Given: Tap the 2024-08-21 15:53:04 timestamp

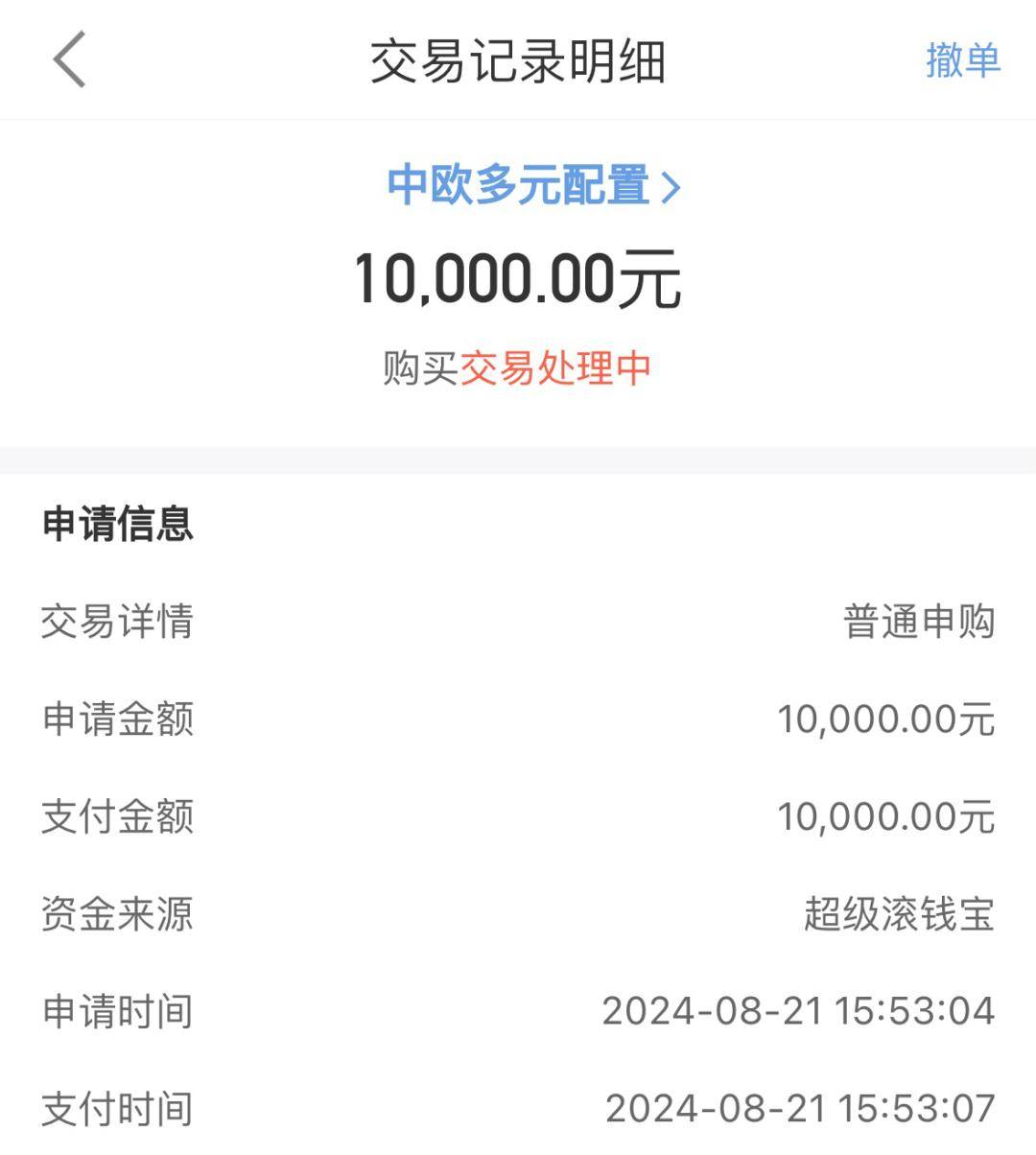Looking at the screenshot, I should tap(799, 1012).
